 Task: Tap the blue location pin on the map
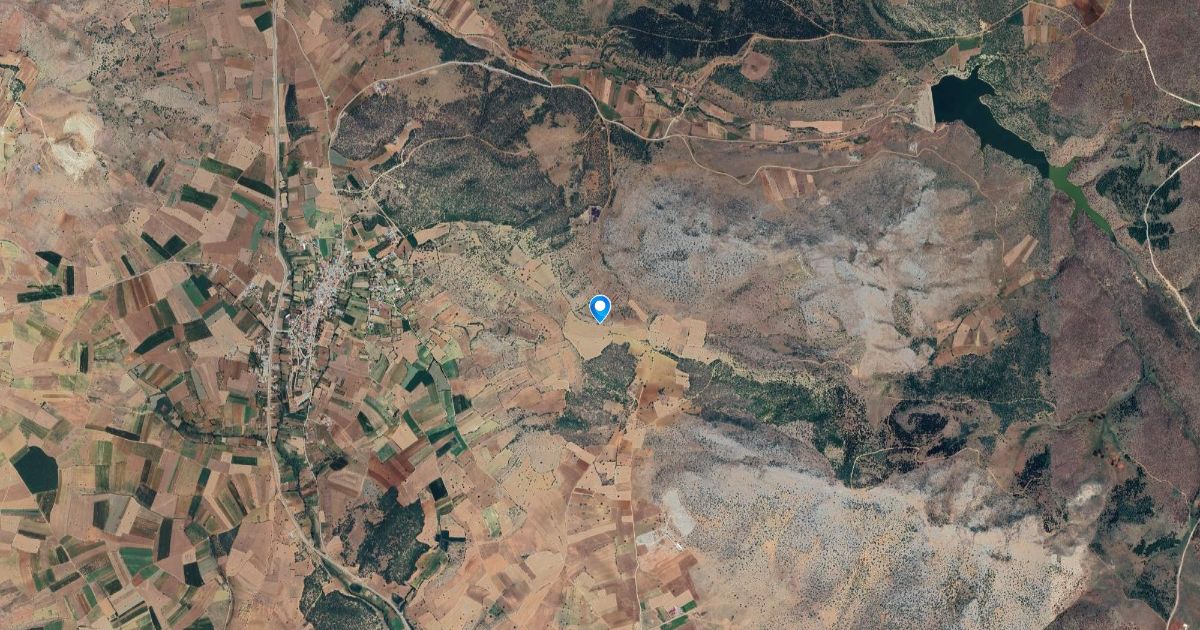600,308
